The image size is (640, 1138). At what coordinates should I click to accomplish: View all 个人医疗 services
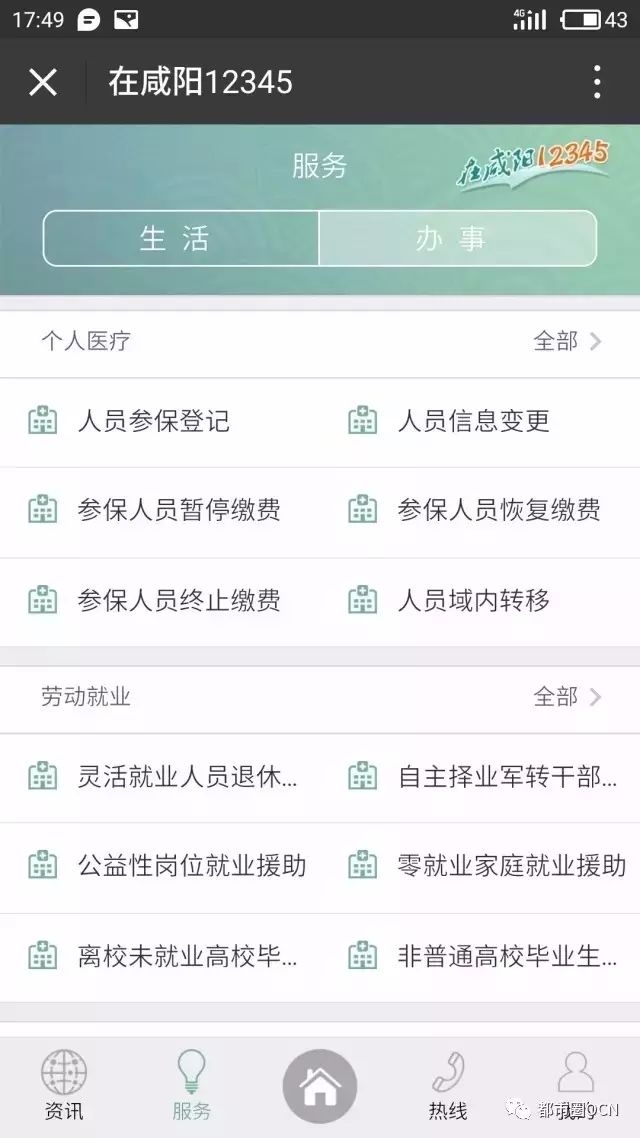[x=567, y=341]
